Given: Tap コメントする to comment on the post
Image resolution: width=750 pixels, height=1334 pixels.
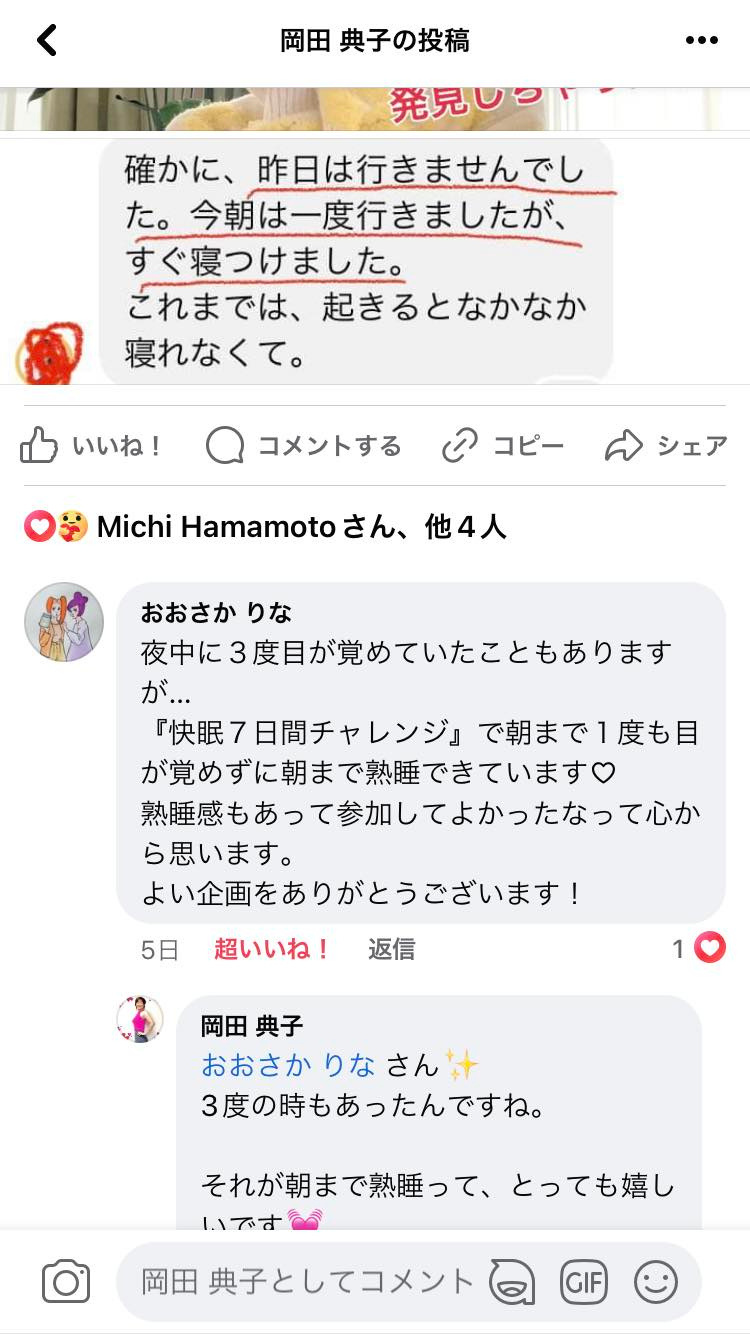Looking at the screenshot, I should click(x=303, y=446).
